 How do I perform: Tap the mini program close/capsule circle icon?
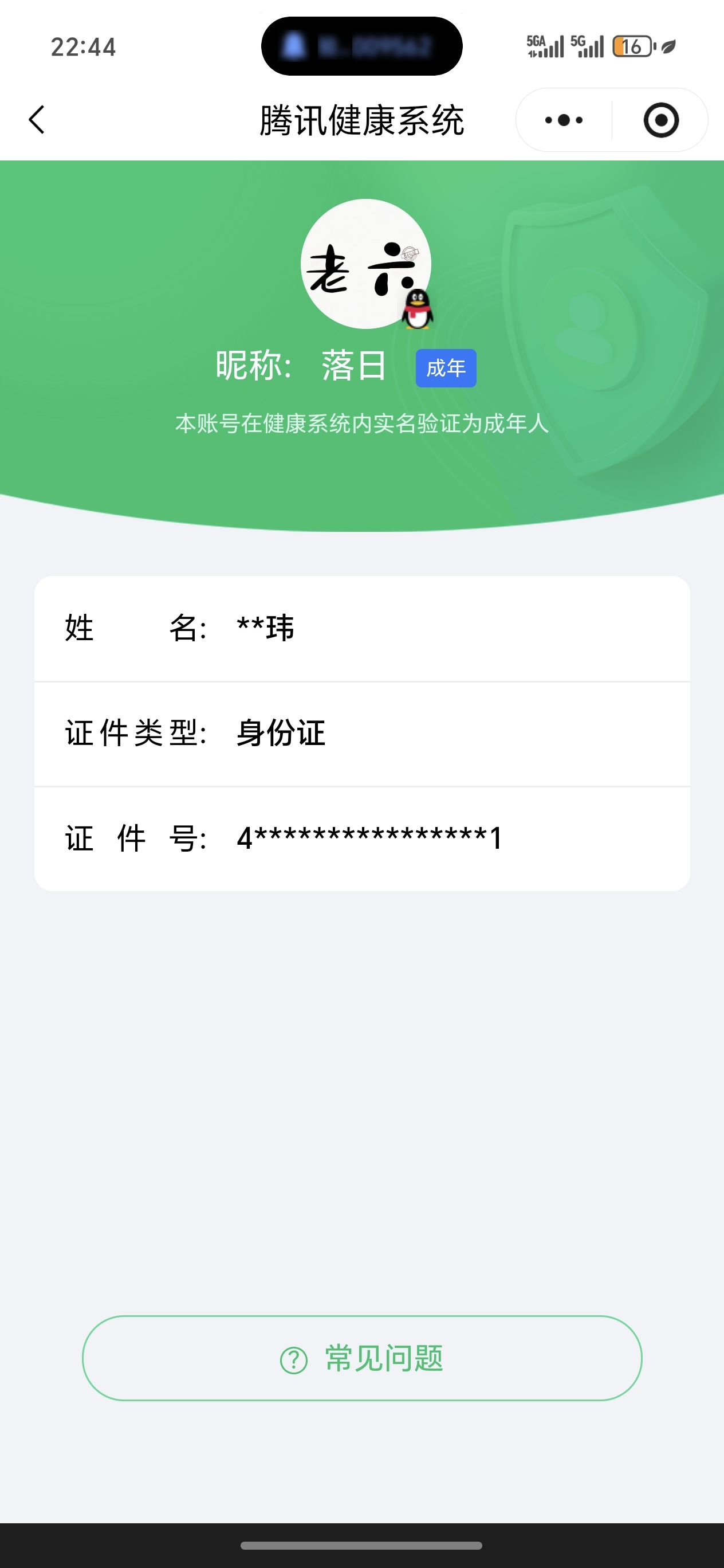(x=661, y=120)
